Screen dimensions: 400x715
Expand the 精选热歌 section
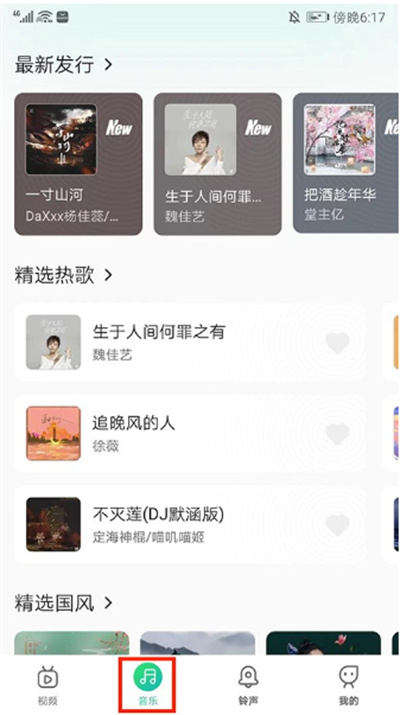pos(63,275)
